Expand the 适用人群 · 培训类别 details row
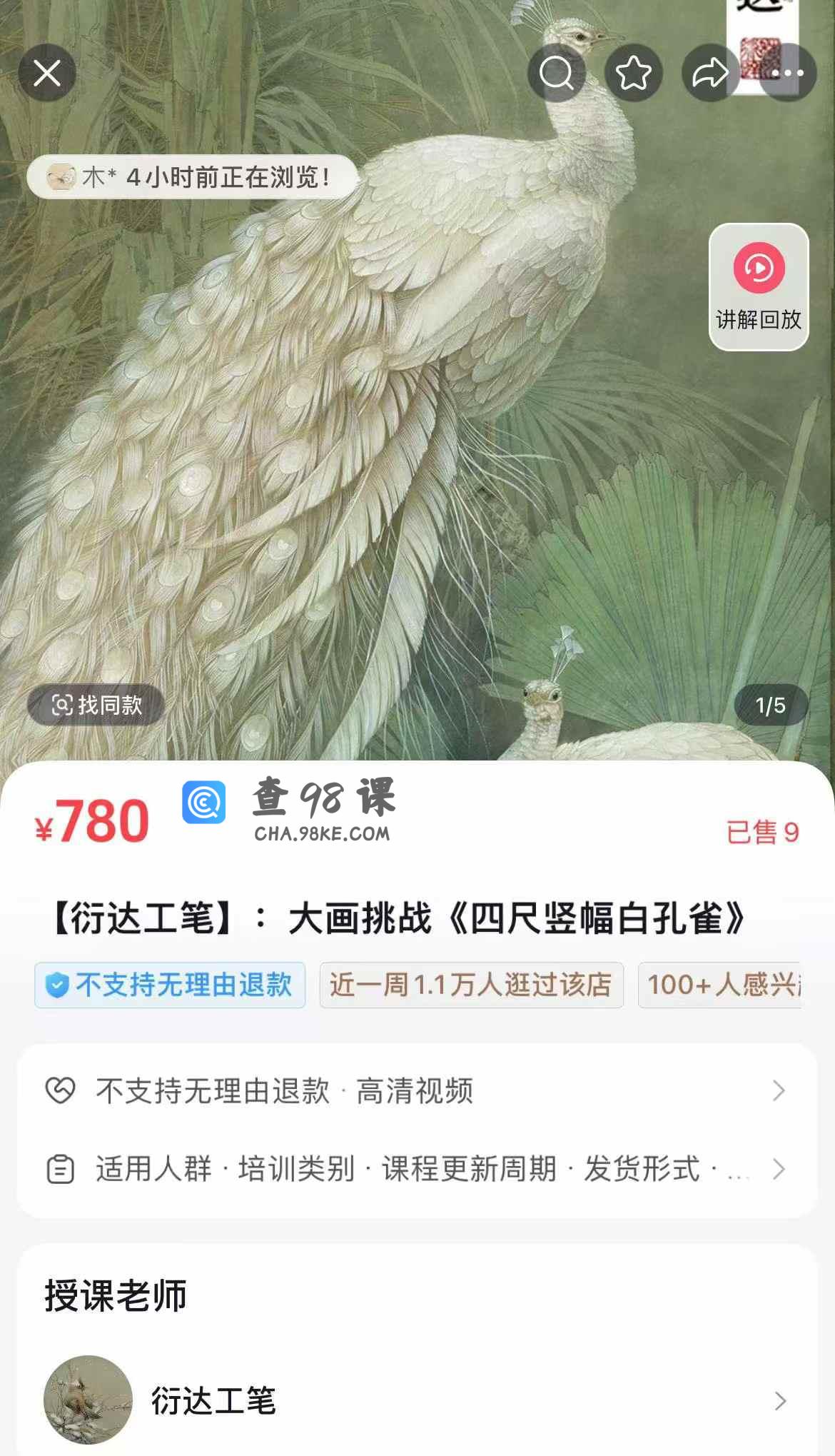The image size is (835, 1456). pyautogui.click(x=417, y=1170)
